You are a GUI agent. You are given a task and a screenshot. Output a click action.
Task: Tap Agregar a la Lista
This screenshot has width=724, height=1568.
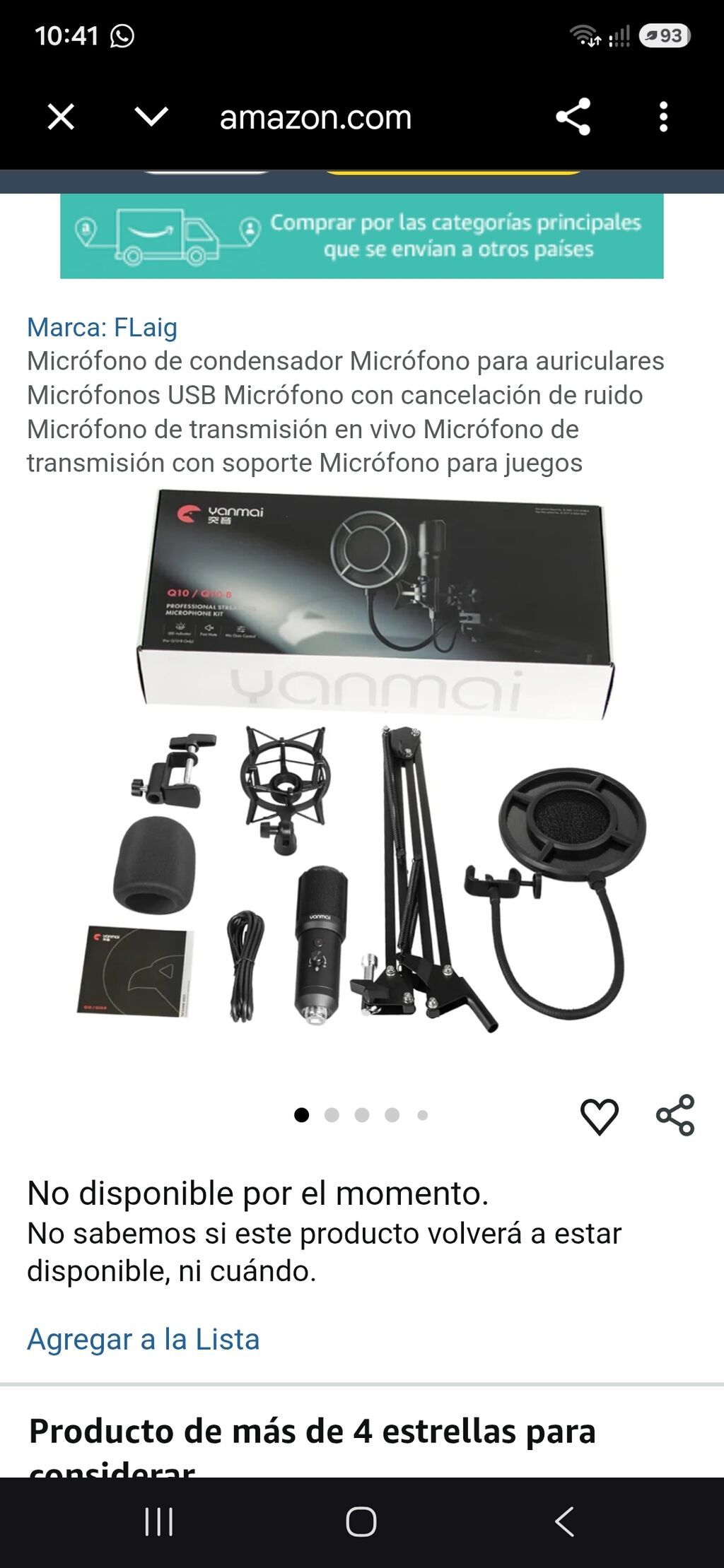pyautogui.click(x=144, y=1339)
